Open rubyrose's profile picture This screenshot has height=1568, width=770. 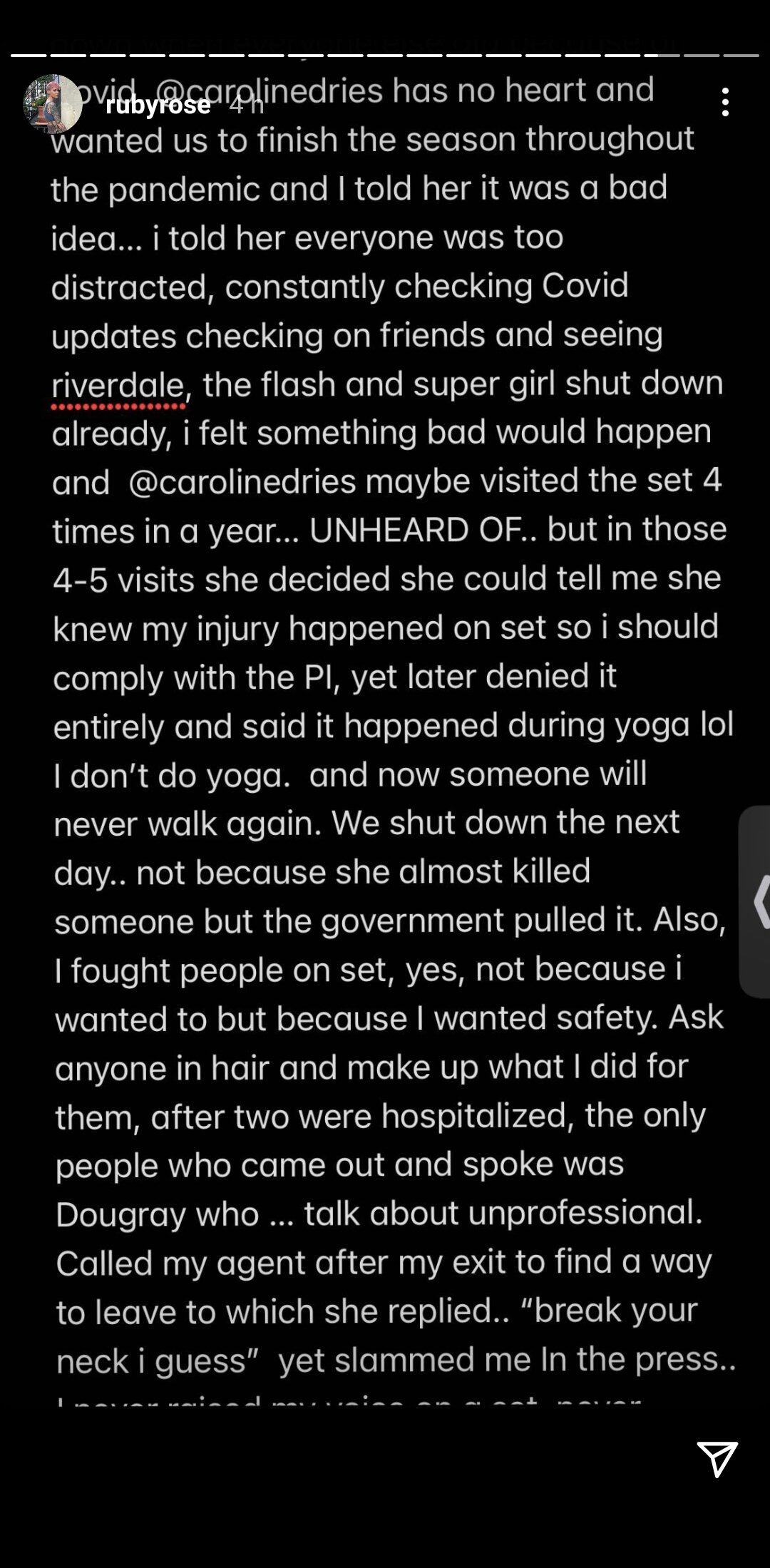pos(52,104)
